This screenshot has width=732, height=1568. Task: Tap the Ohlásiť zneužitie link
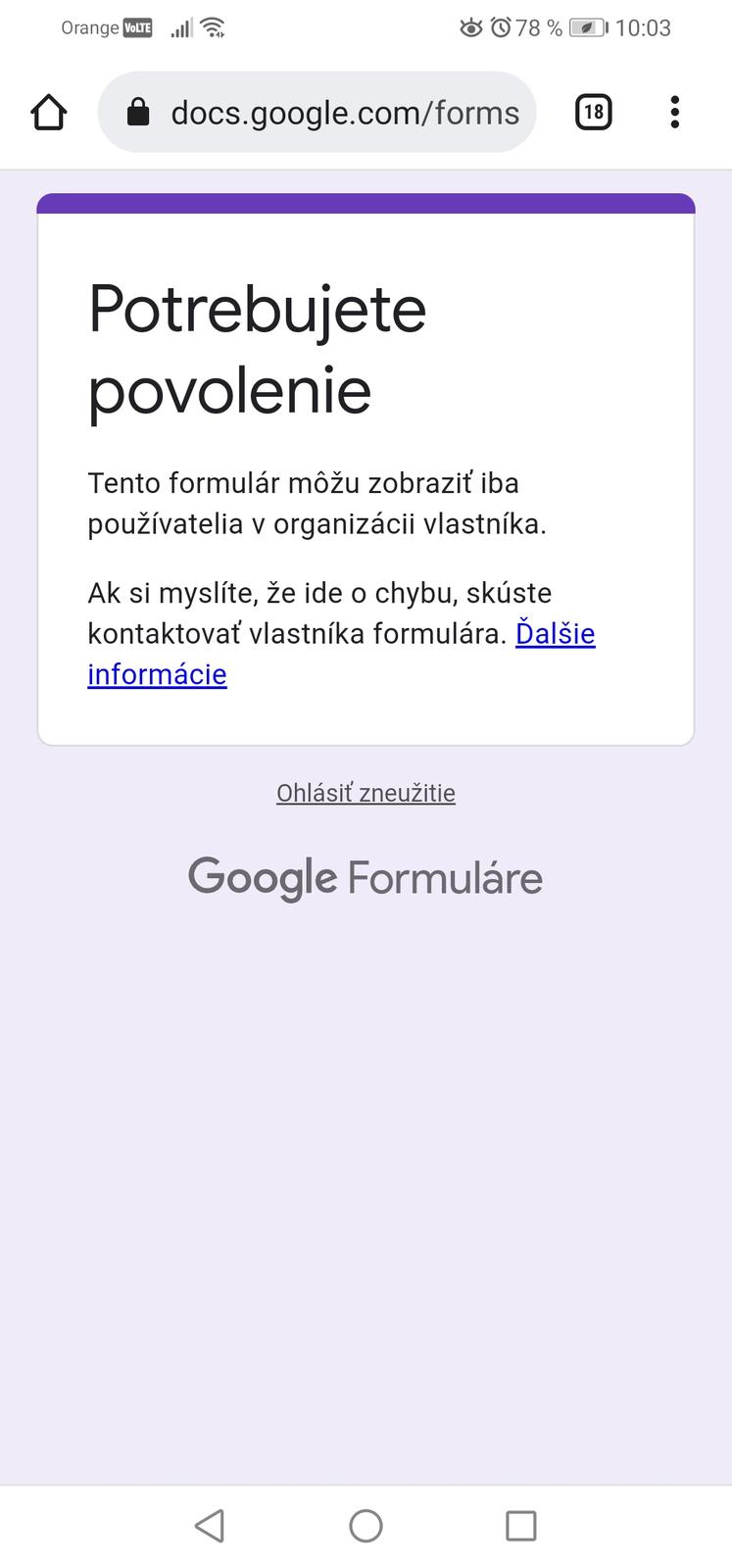point(366,793)
